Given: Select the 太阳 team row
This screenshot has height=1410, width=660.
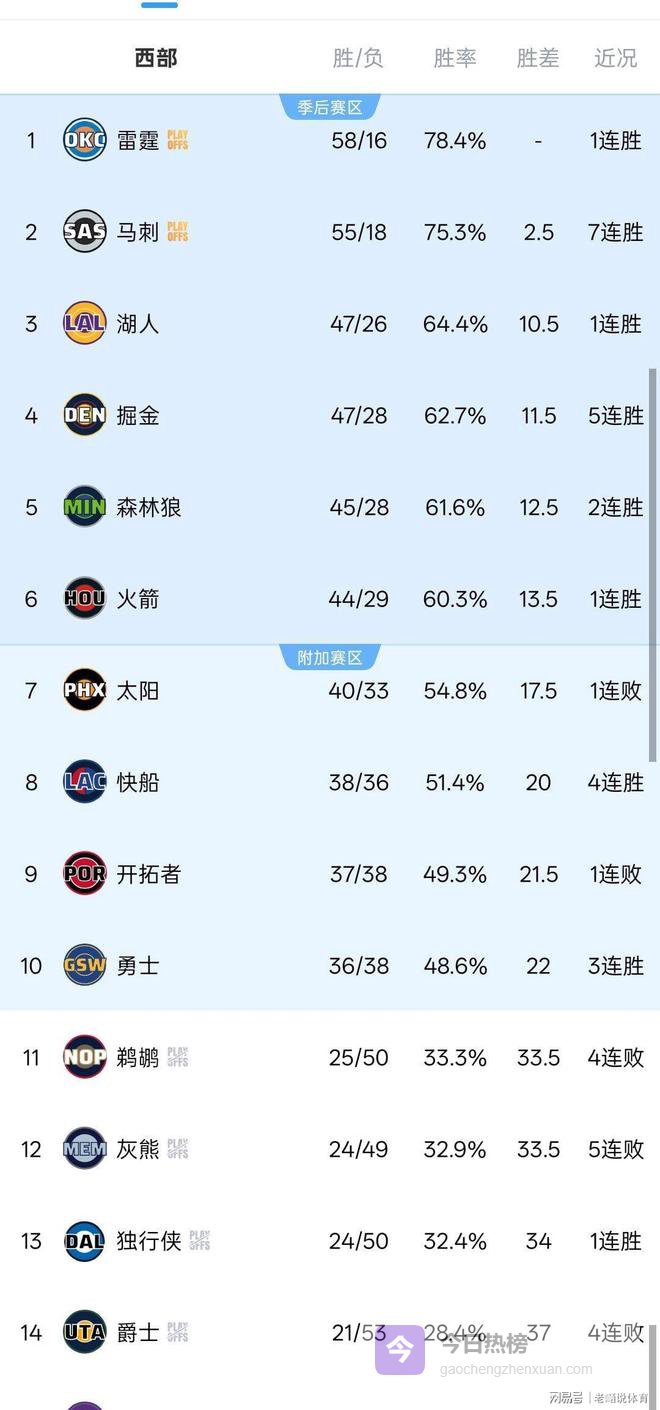Looking at the screenshot, I should pos(138,691).
